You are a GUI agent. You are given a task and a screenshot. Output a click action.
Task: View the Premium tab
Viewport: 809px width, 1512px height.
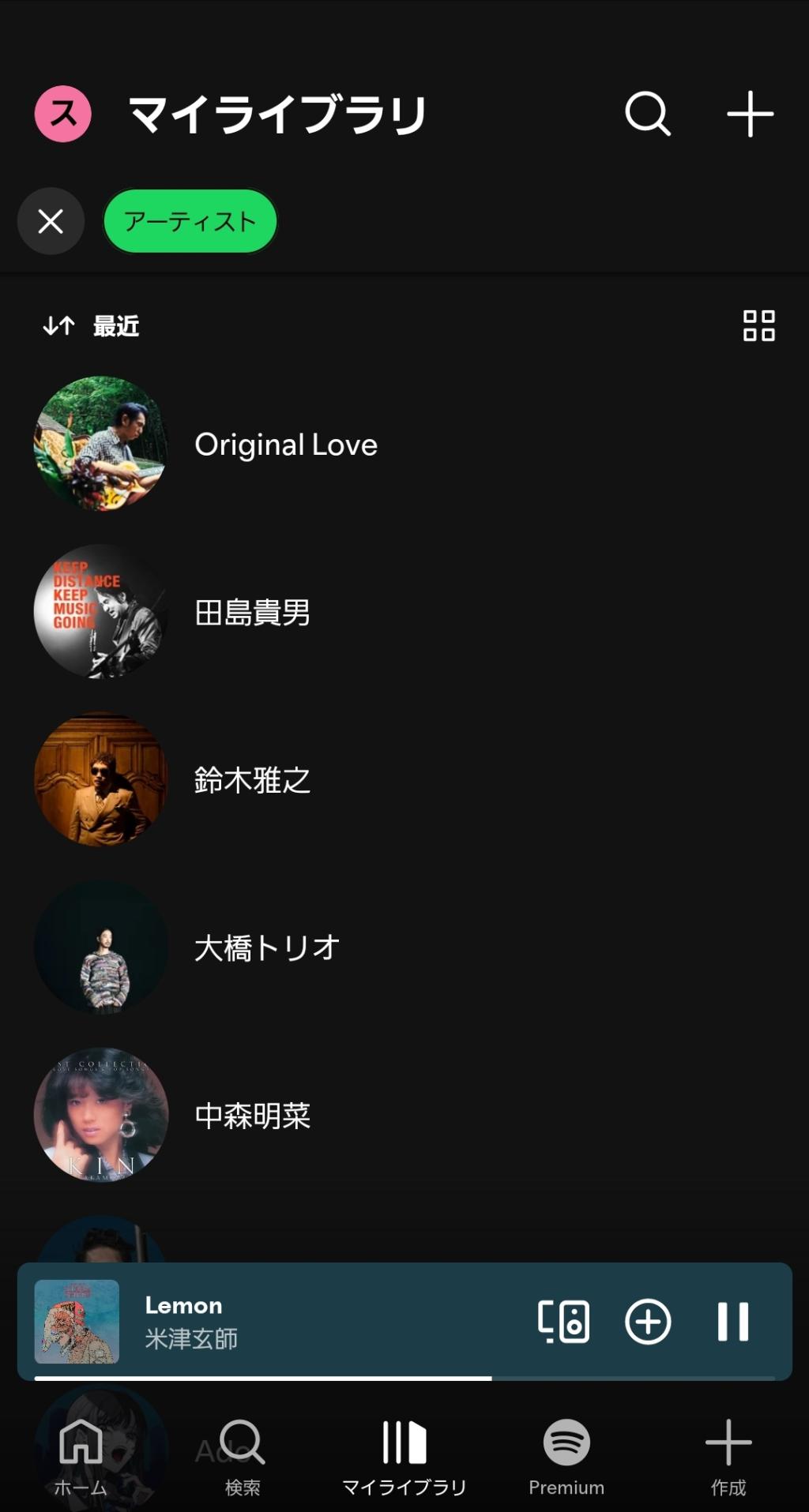tap(566, 1457)
